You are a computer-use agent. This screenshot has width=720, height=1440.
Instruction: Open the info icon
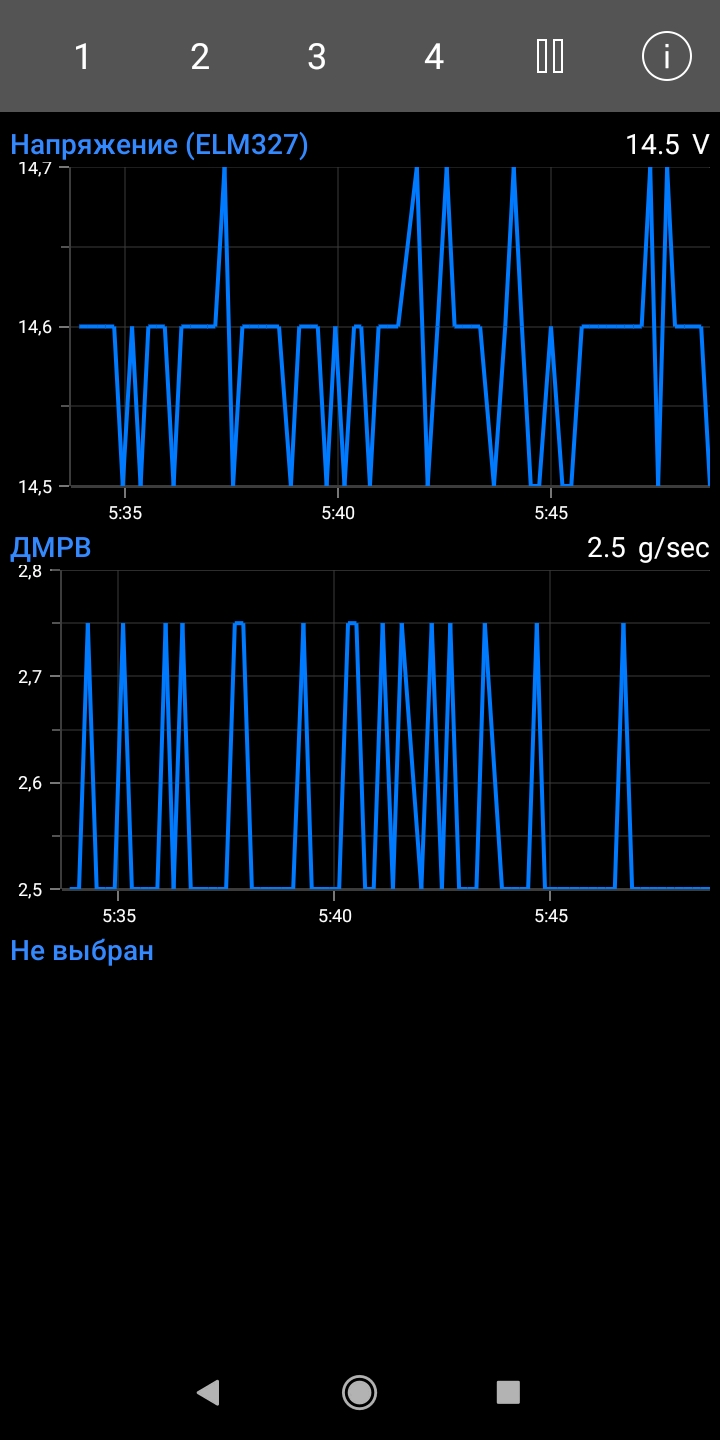[x=666, y=57]
